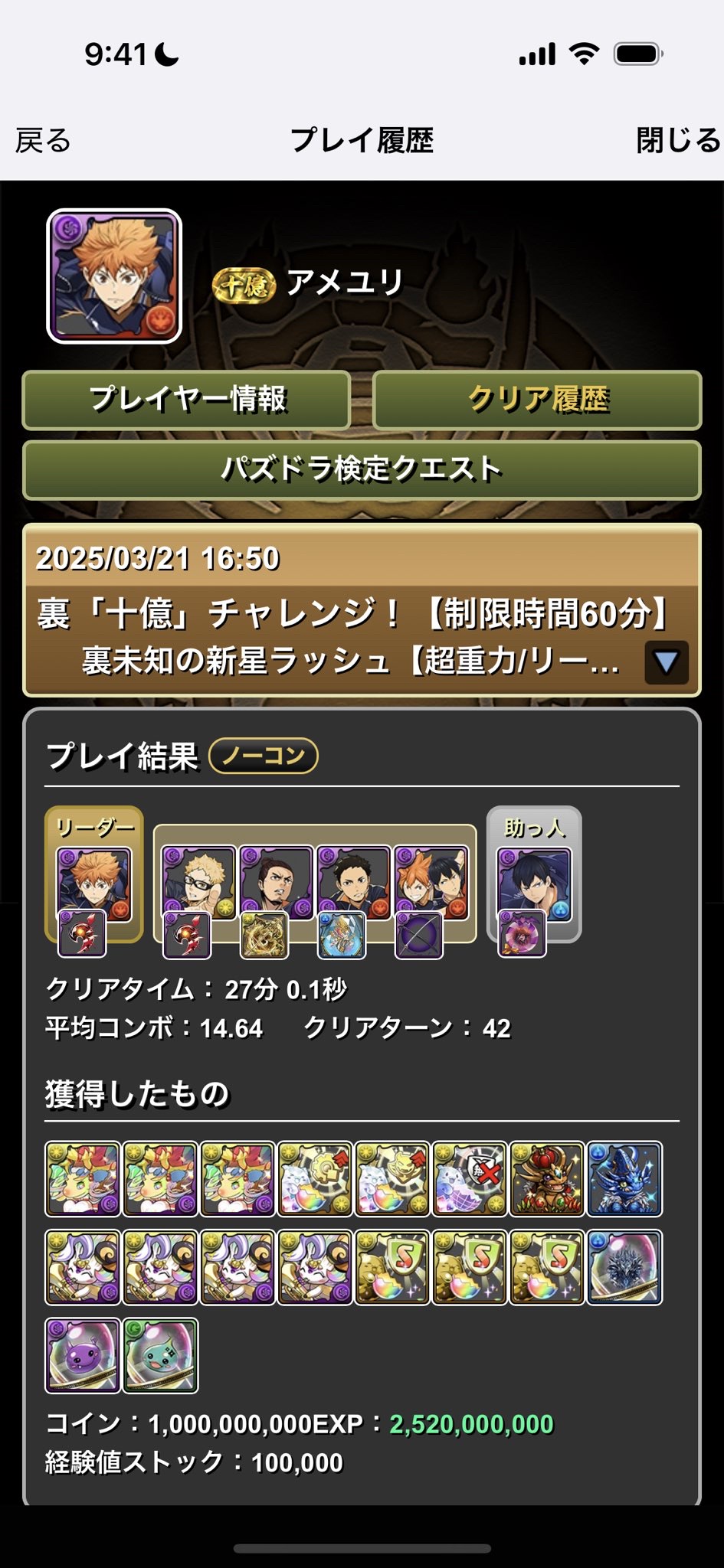Image resolution: width=724 pixels, height=1568 pixels.
Task: Inspect the red crowned dragon reward
Action: pyautogui.click(x=547, y=1179)
